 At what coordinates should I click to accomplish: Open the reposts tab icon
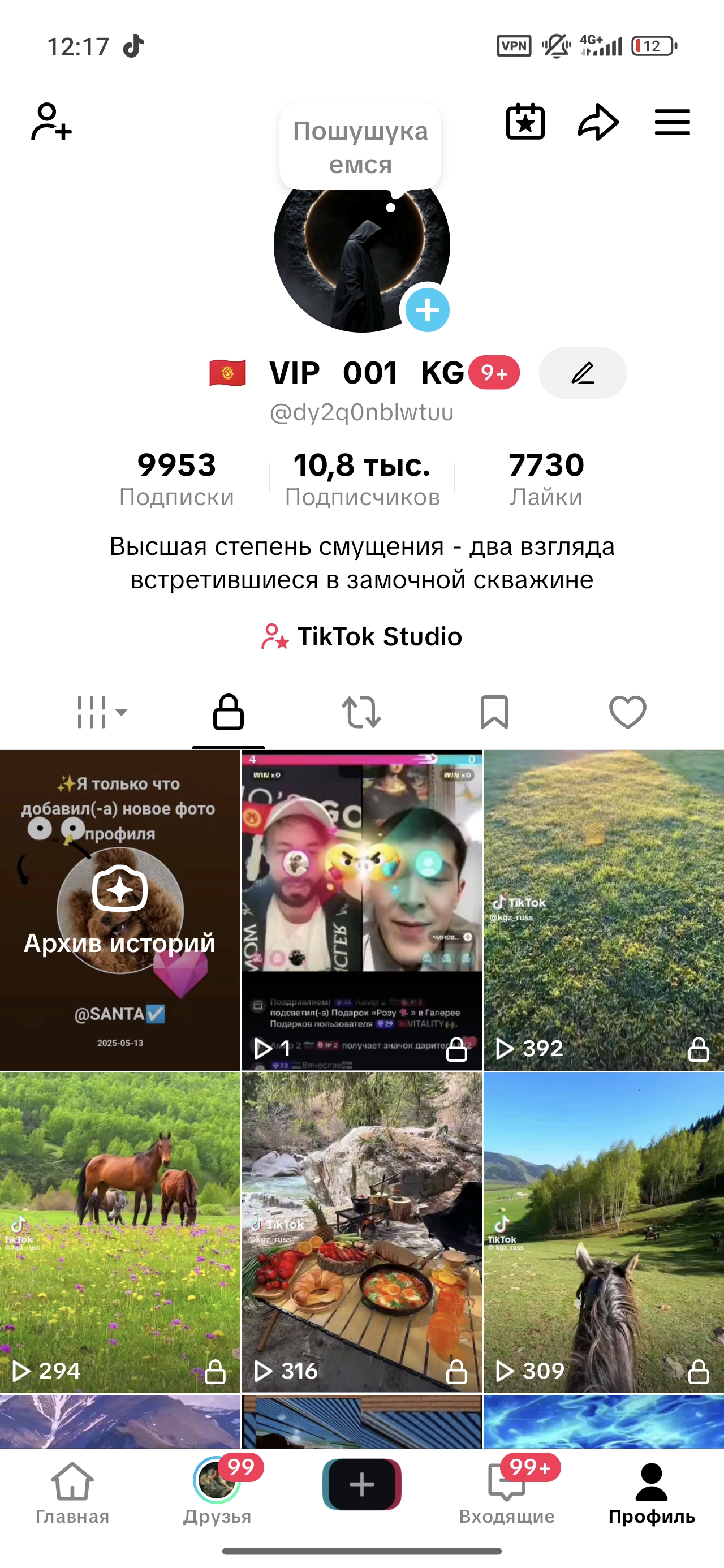(x=361, y=713)
